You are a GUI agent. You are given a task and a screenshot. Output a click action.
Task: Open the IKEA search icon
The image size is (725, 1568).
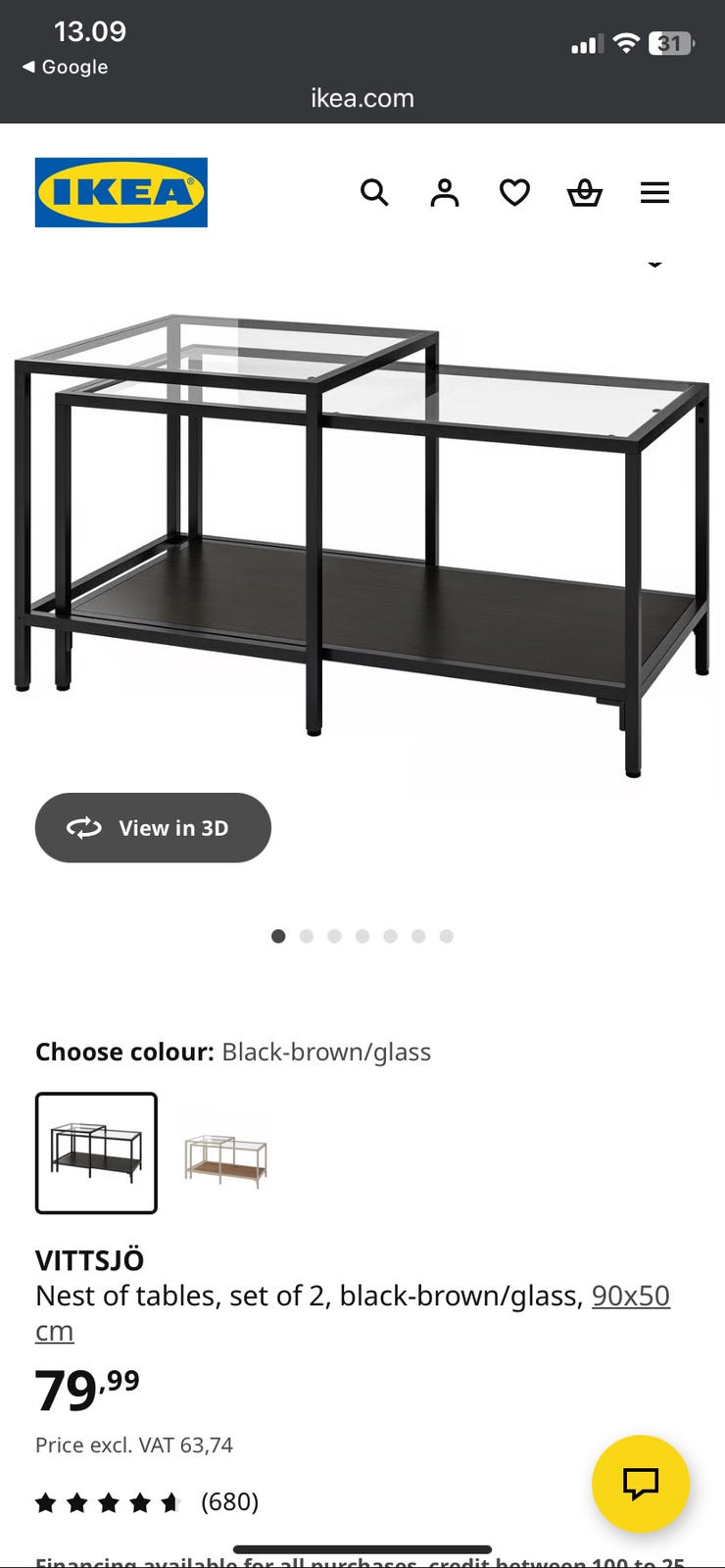pos(374,192)
